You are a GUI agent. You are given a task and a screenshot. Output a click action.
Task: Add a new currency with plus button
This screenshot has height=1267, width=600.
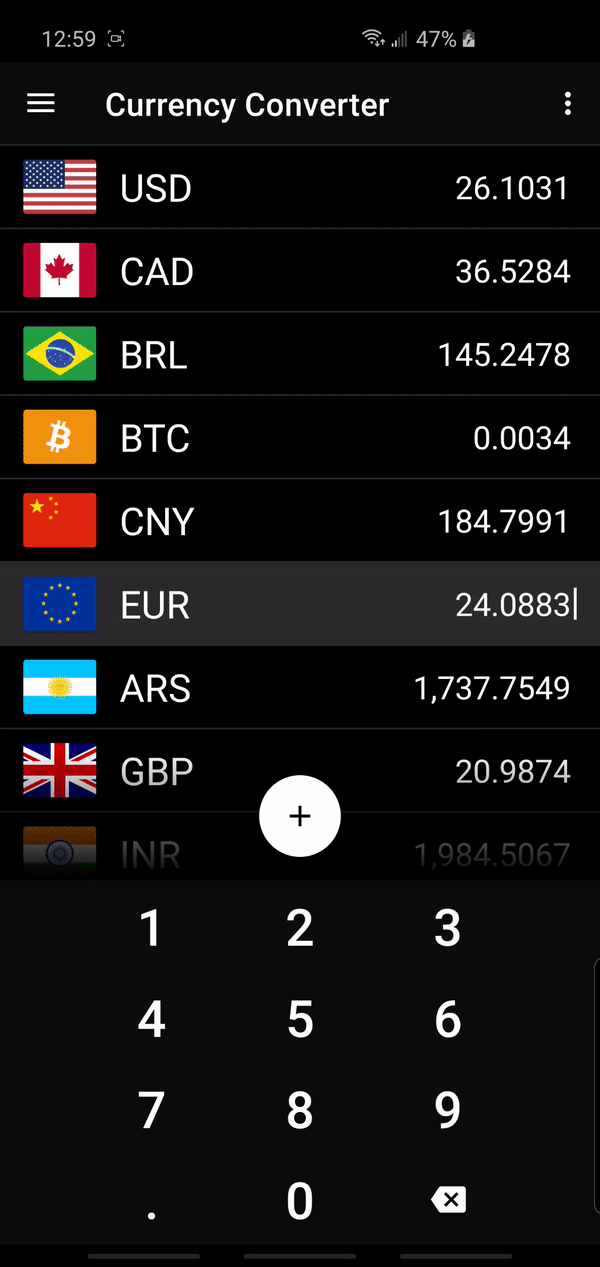coord(300,817)
